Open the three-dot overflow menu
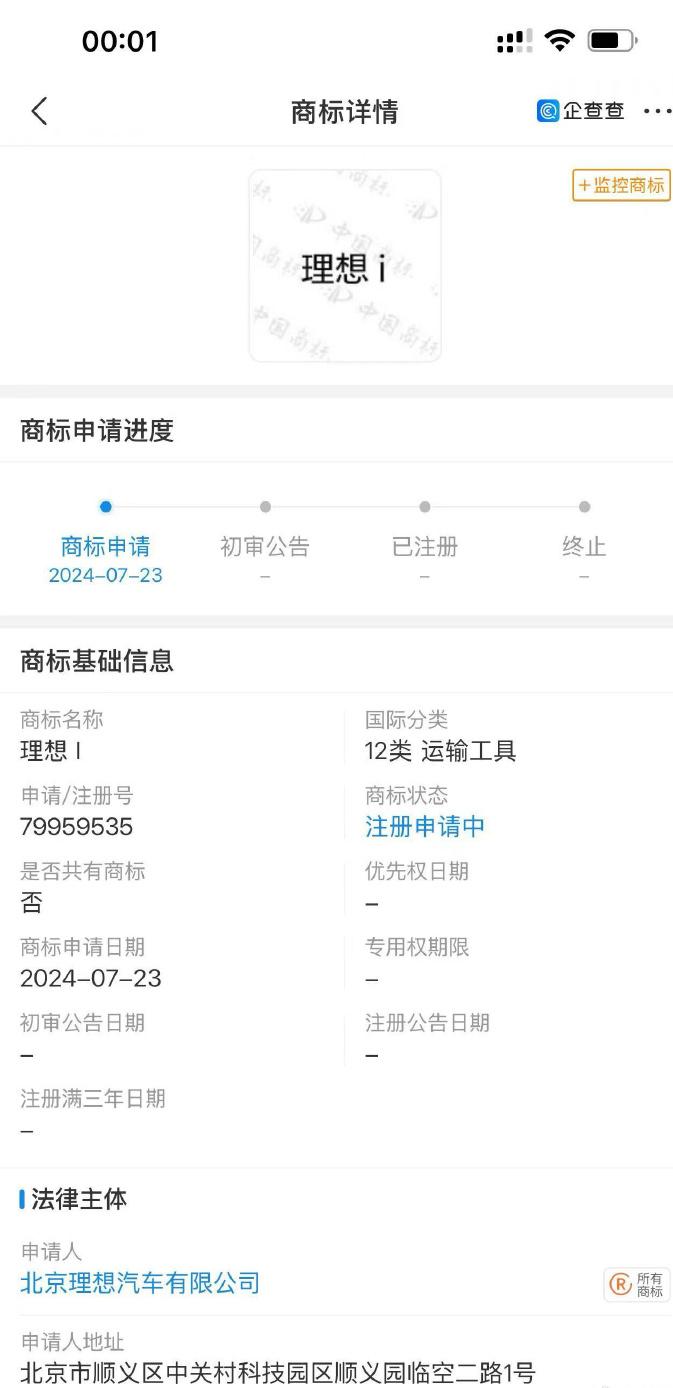Viewport: 673px width, 1388px height. 657,111
